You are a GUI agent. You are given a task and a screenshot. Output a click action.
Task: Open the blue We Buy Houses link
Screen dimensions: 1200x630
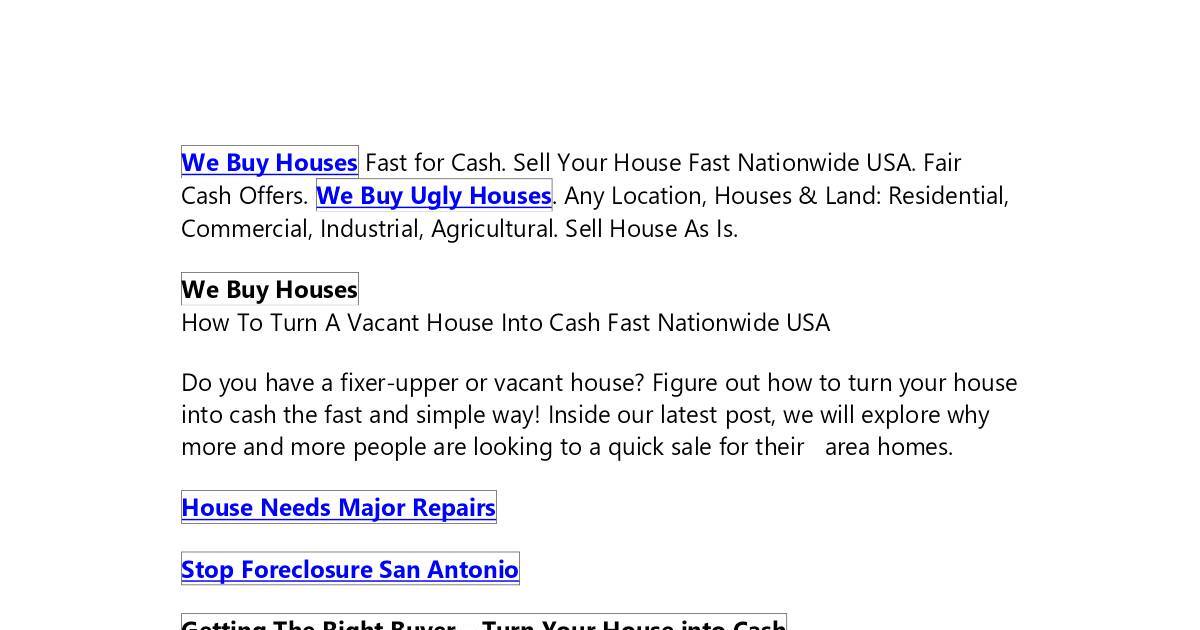(269, 162)
